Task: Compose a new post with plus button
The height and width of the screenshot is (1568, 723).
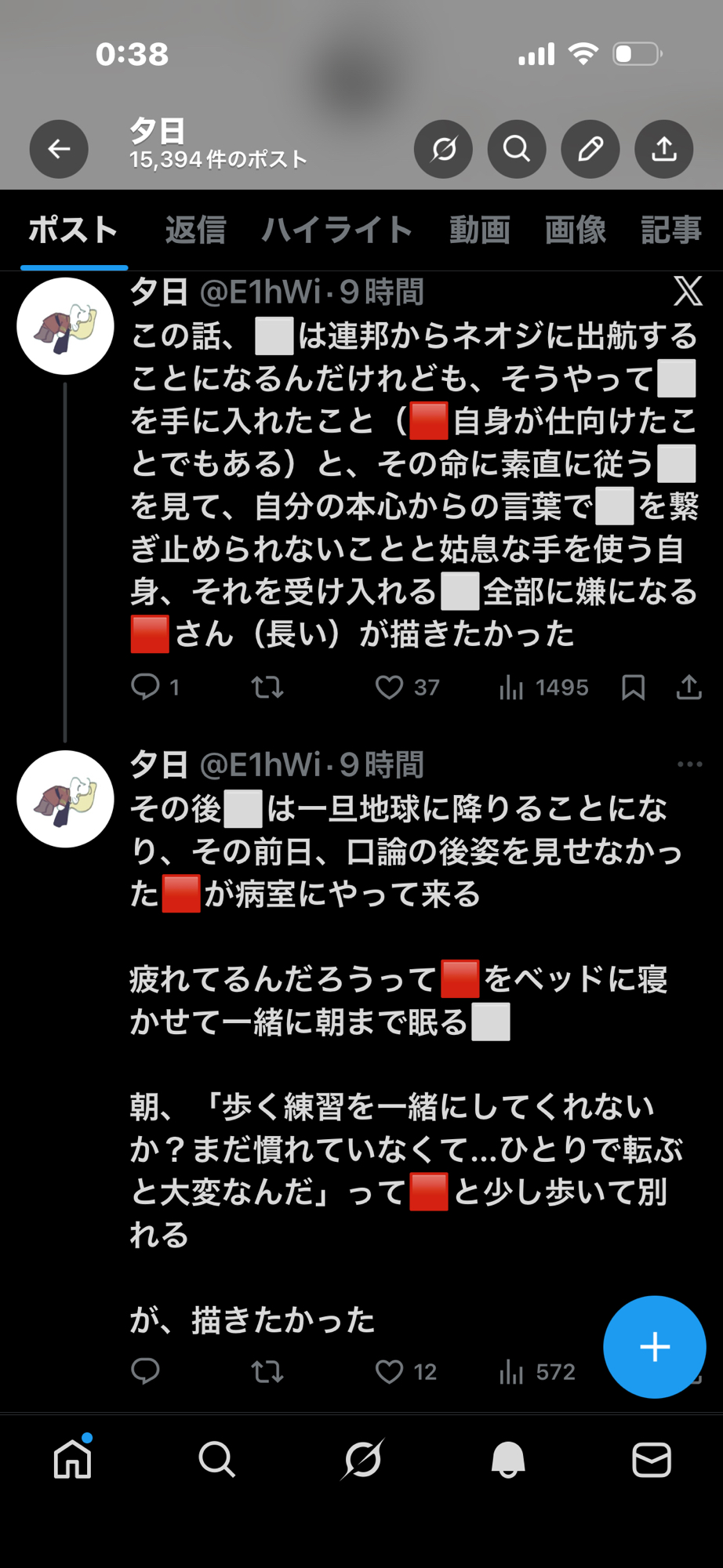Action: tap(654, 1347)
